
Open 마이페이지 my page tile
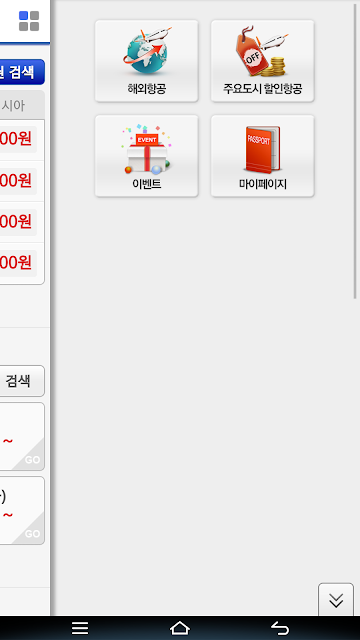click(x=262, y=156)
